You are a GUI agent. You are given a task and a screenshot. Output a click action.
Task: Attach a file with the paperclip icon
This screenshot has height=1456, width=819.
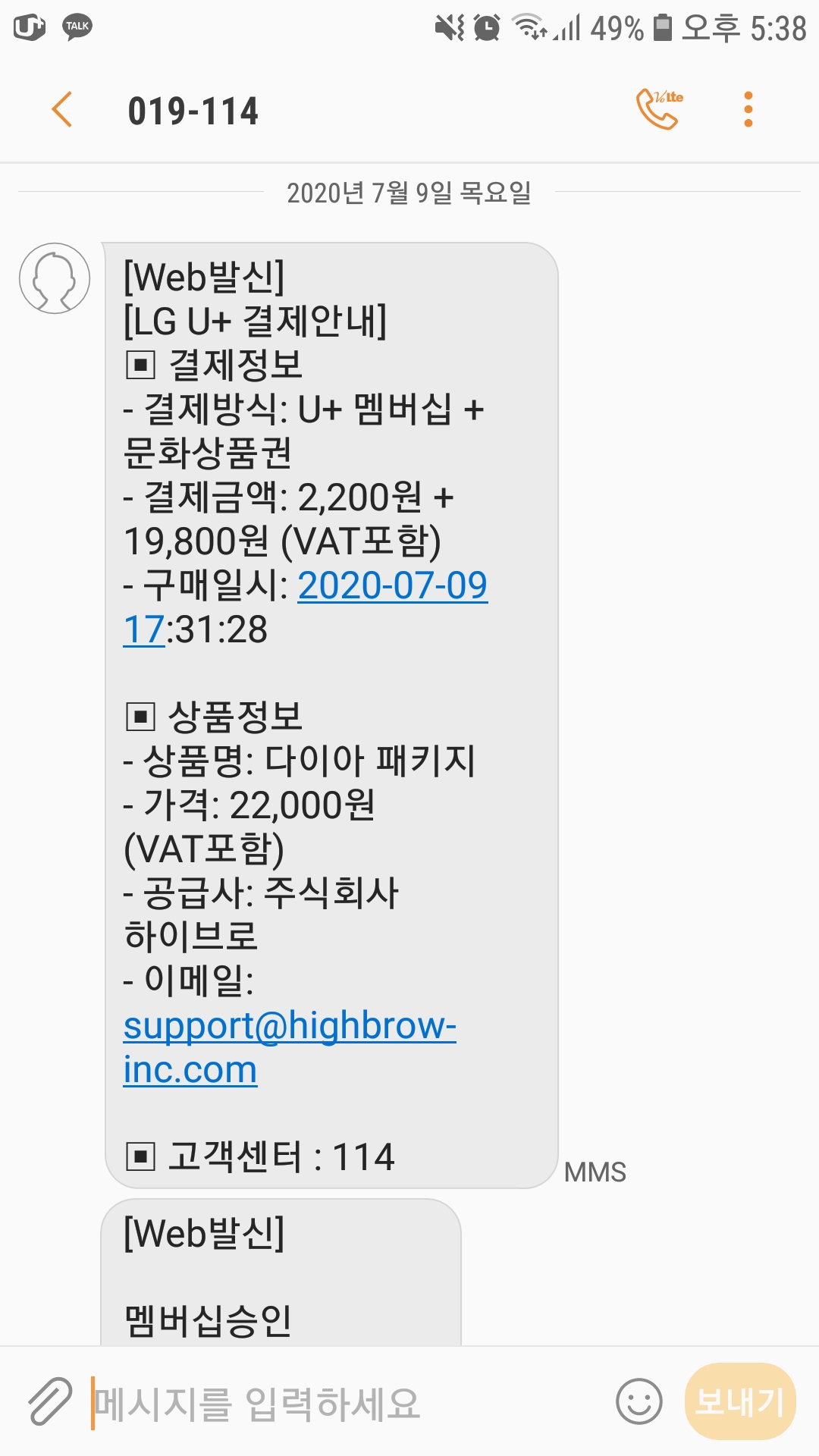point(50,1401)
